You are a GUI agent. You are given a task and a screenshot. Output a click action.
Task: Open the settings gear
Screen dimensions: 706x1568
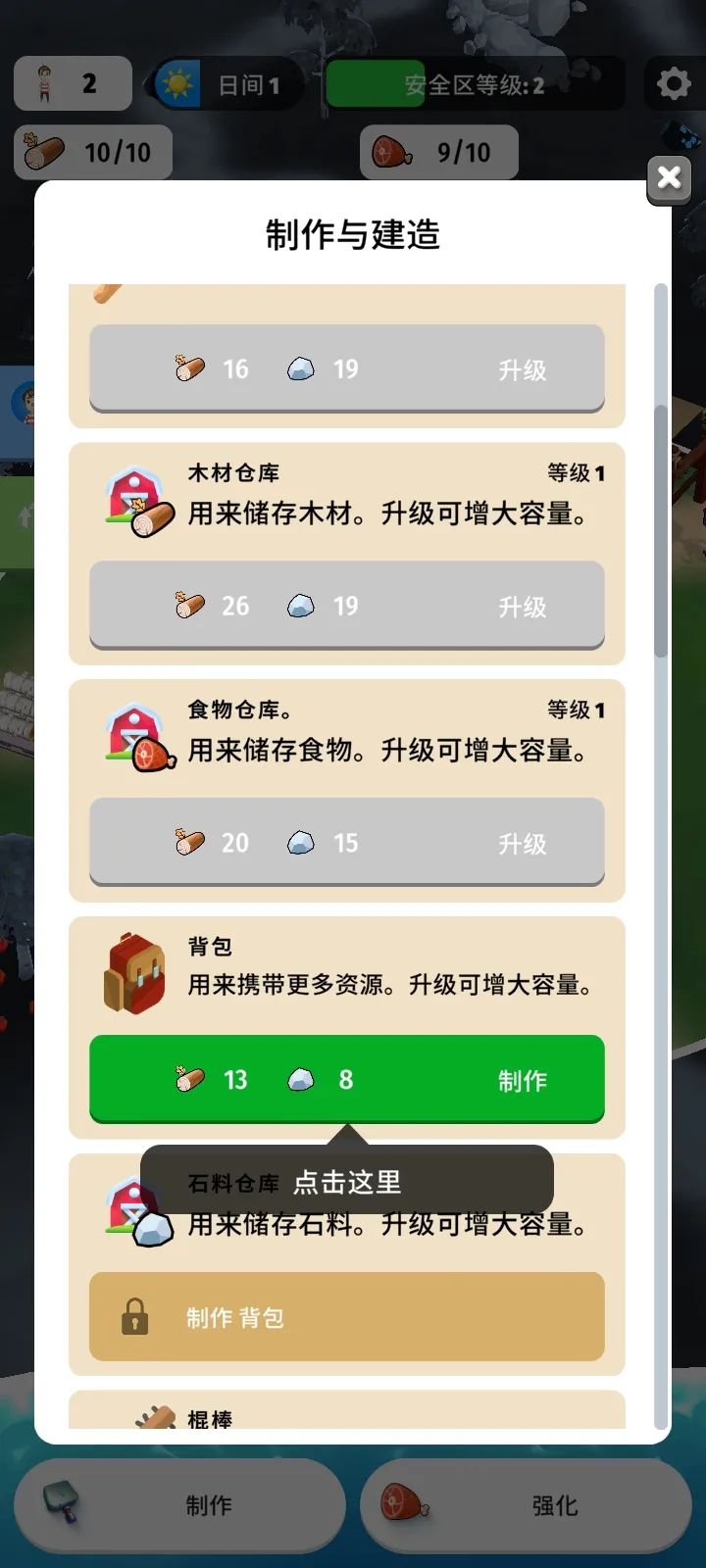[673, 84]
